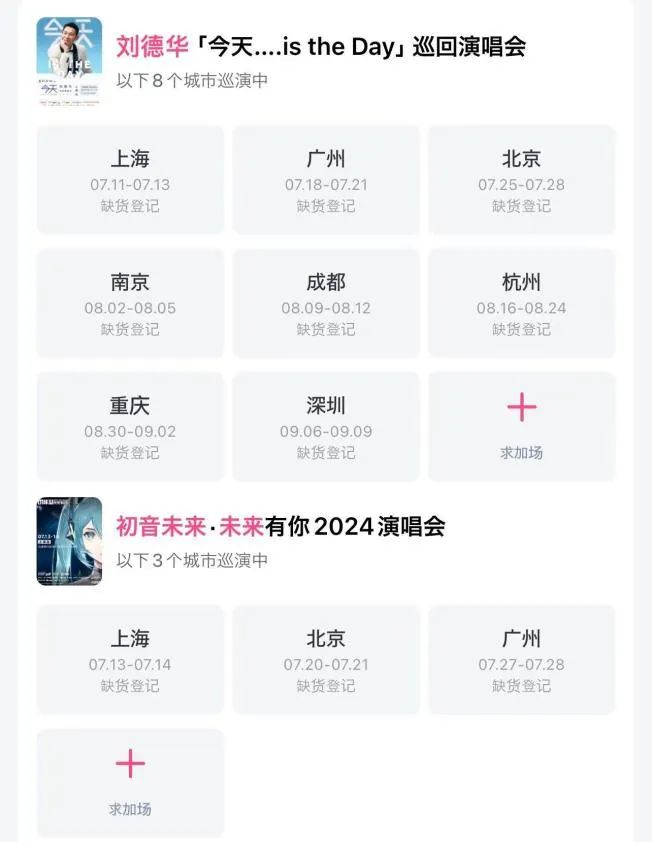Open the 刘德华「今天...is the Day」tour poster
This screenshot has width=652, height=842.
click(x=69, y=61)
